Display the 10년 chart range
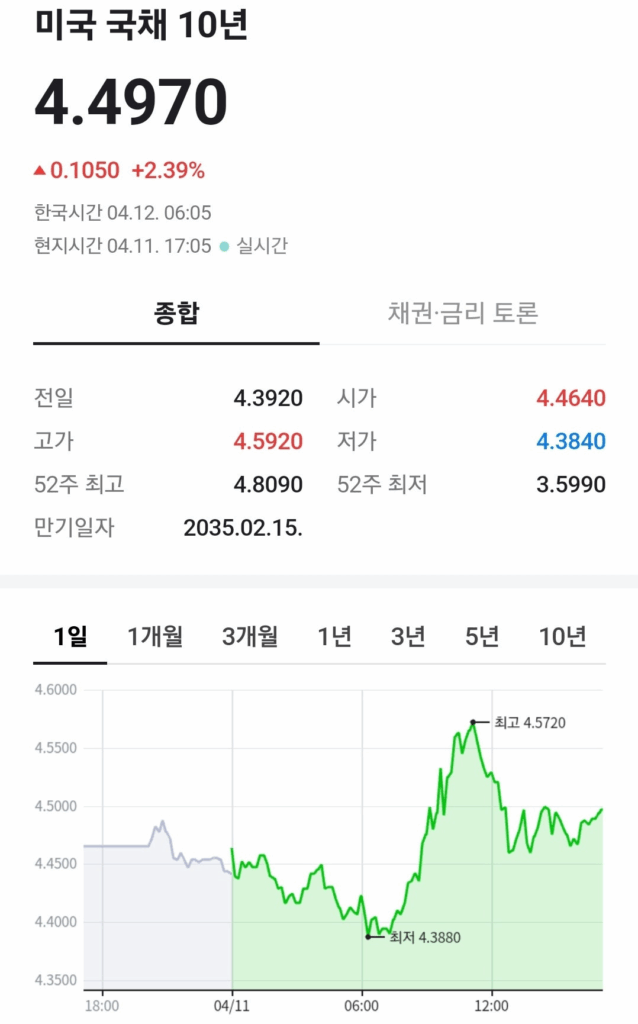Viewport: 638px width, 1024px height. coord(562,636)
